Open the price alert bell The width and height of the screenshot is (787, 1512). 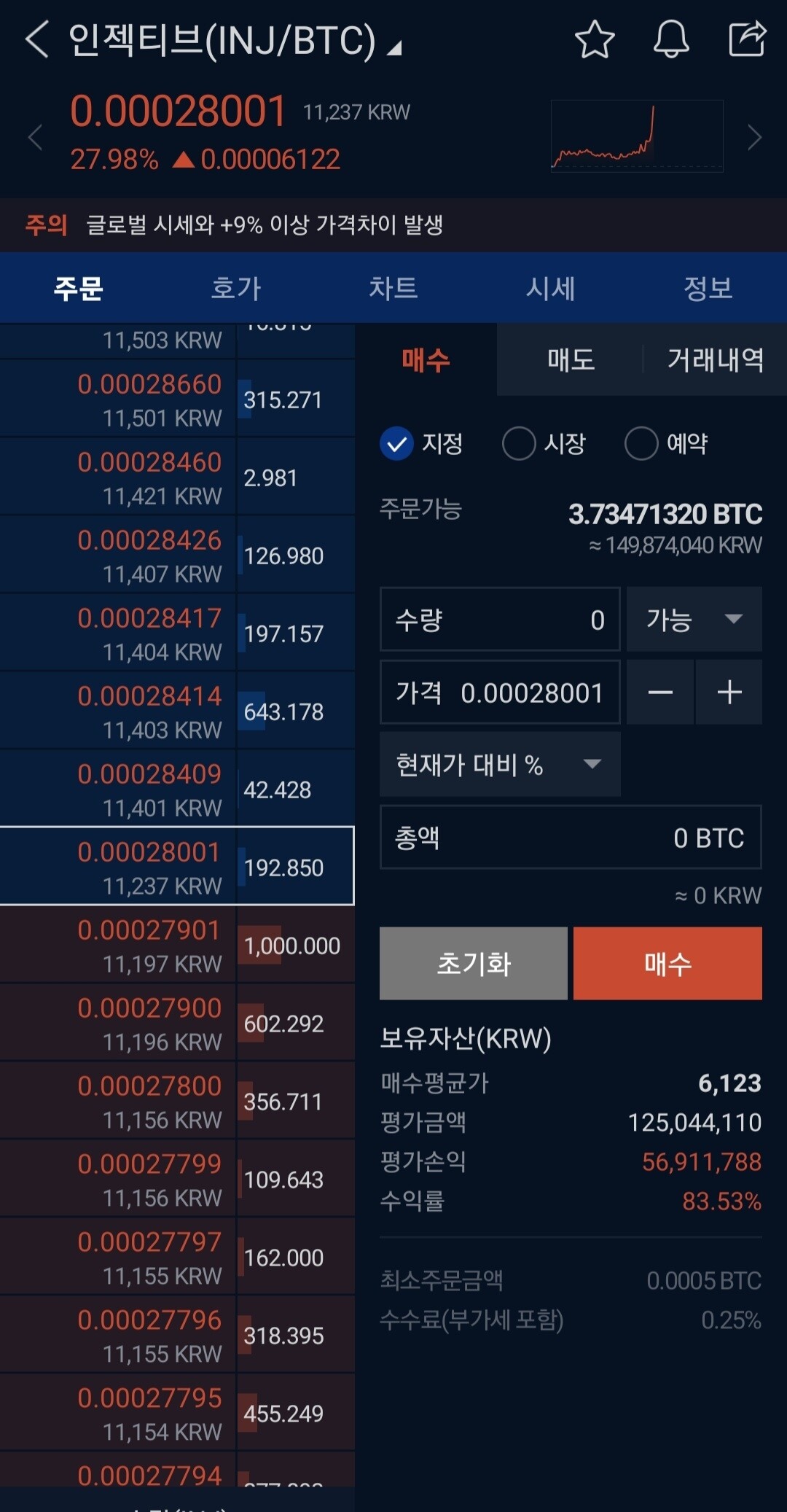coord(670,39)
